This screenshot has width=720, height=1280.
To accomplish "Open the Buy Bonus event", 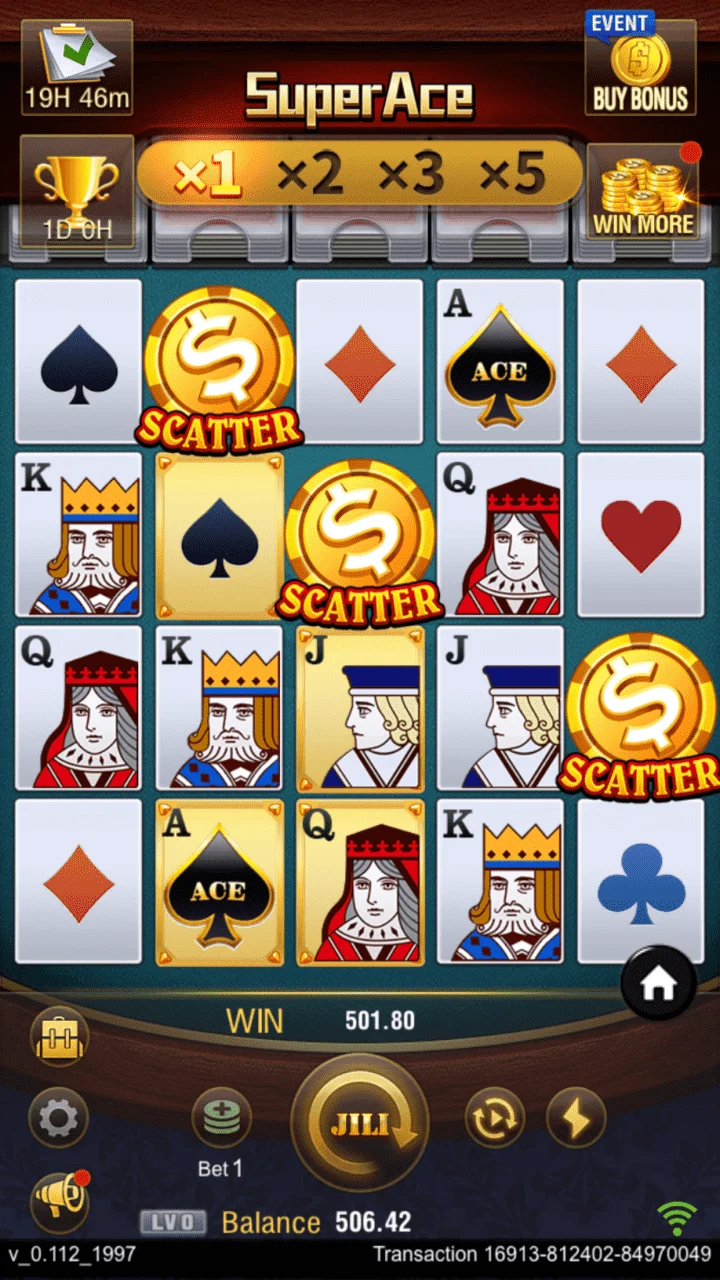I will coord(640,66).
